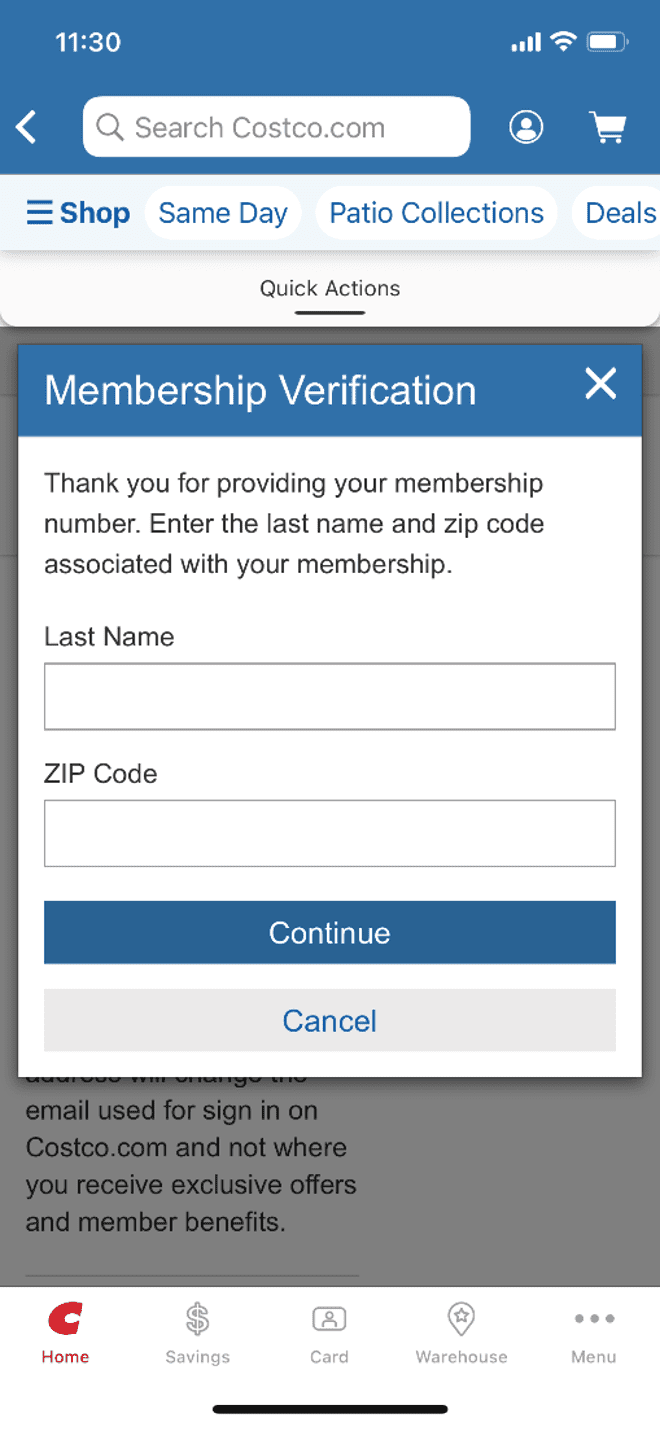Image resolution: width=660 pixels, height=1430 pixels.
Task: View the shopping cart
Action: (607, 127)
